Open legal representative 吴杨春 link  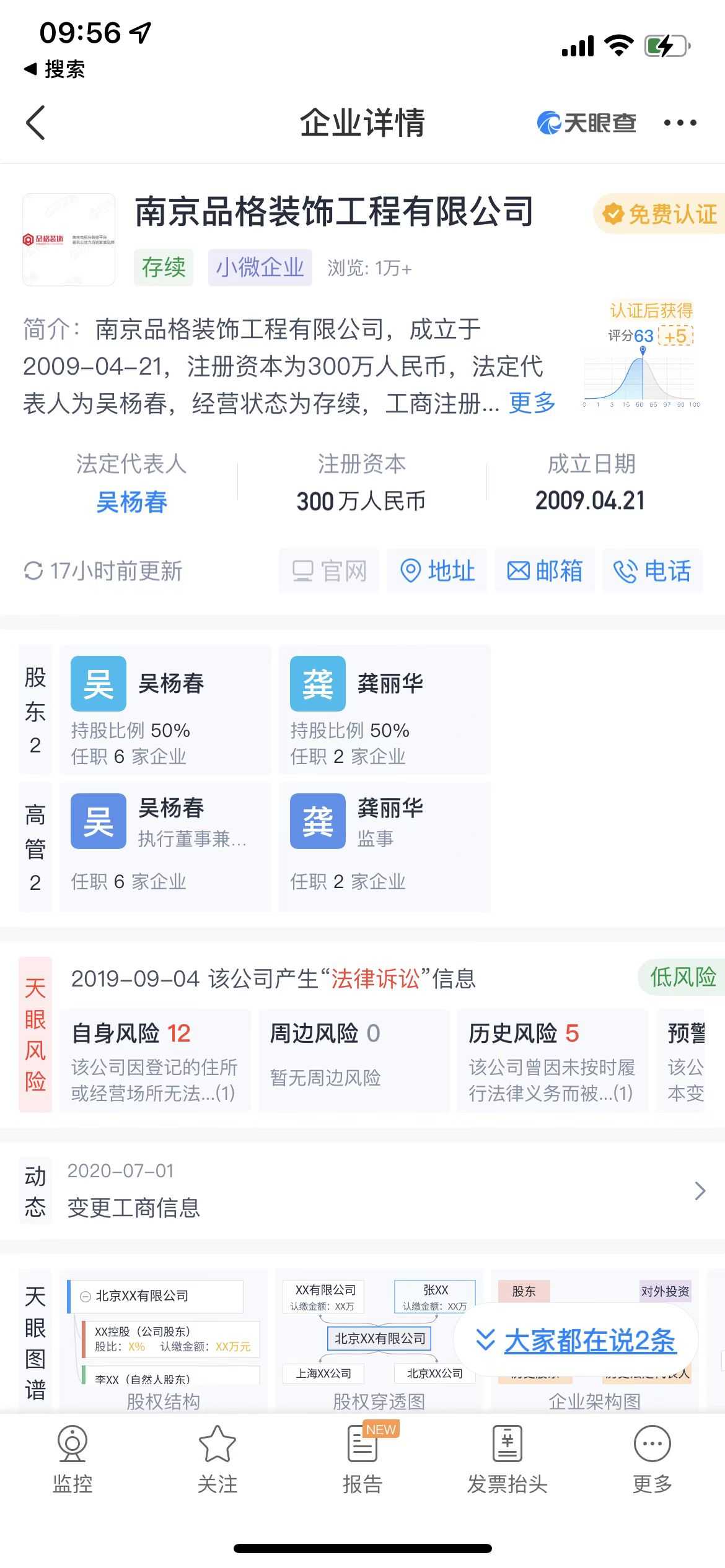coord(131,502)
